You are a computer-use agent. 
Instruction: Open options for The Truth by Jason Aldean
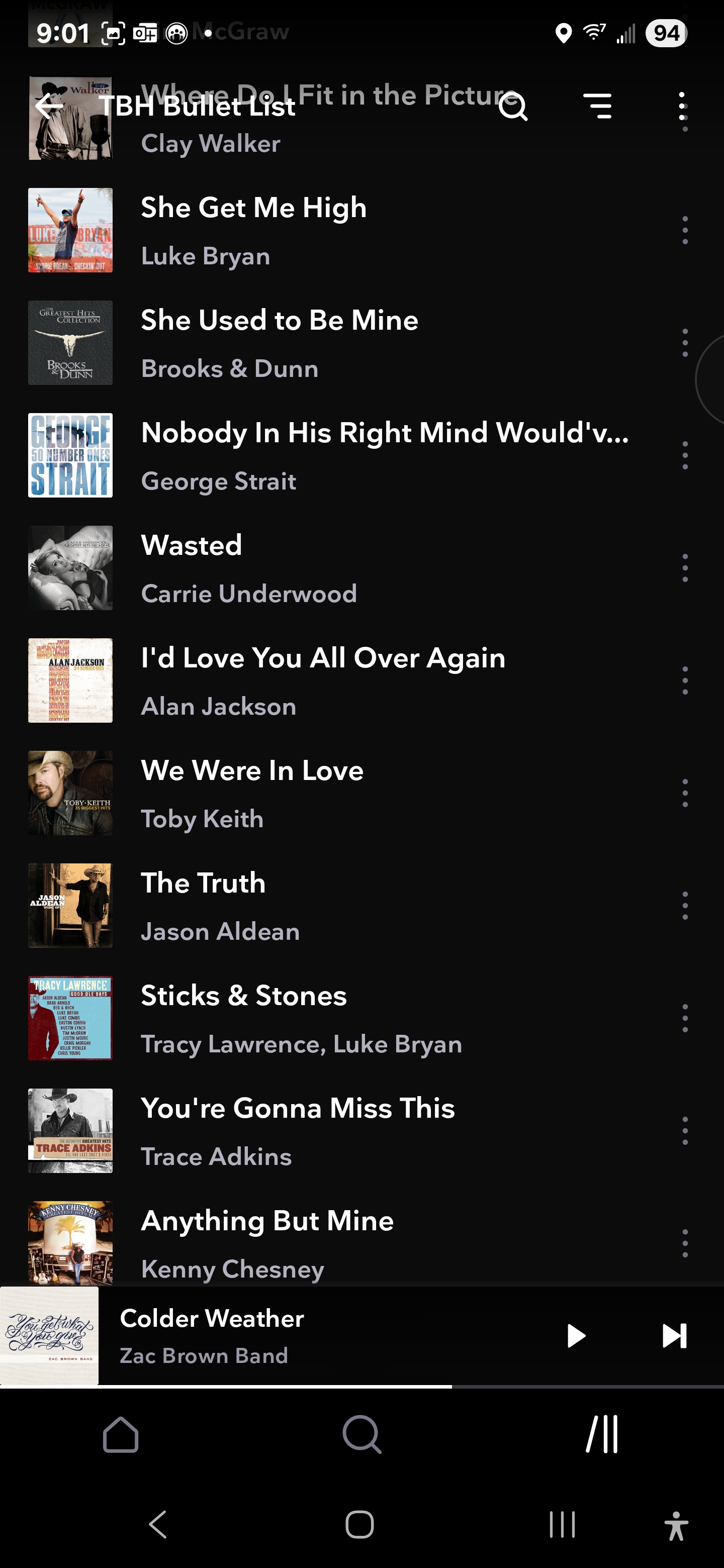pyautogui.click(x=685, y=906)
